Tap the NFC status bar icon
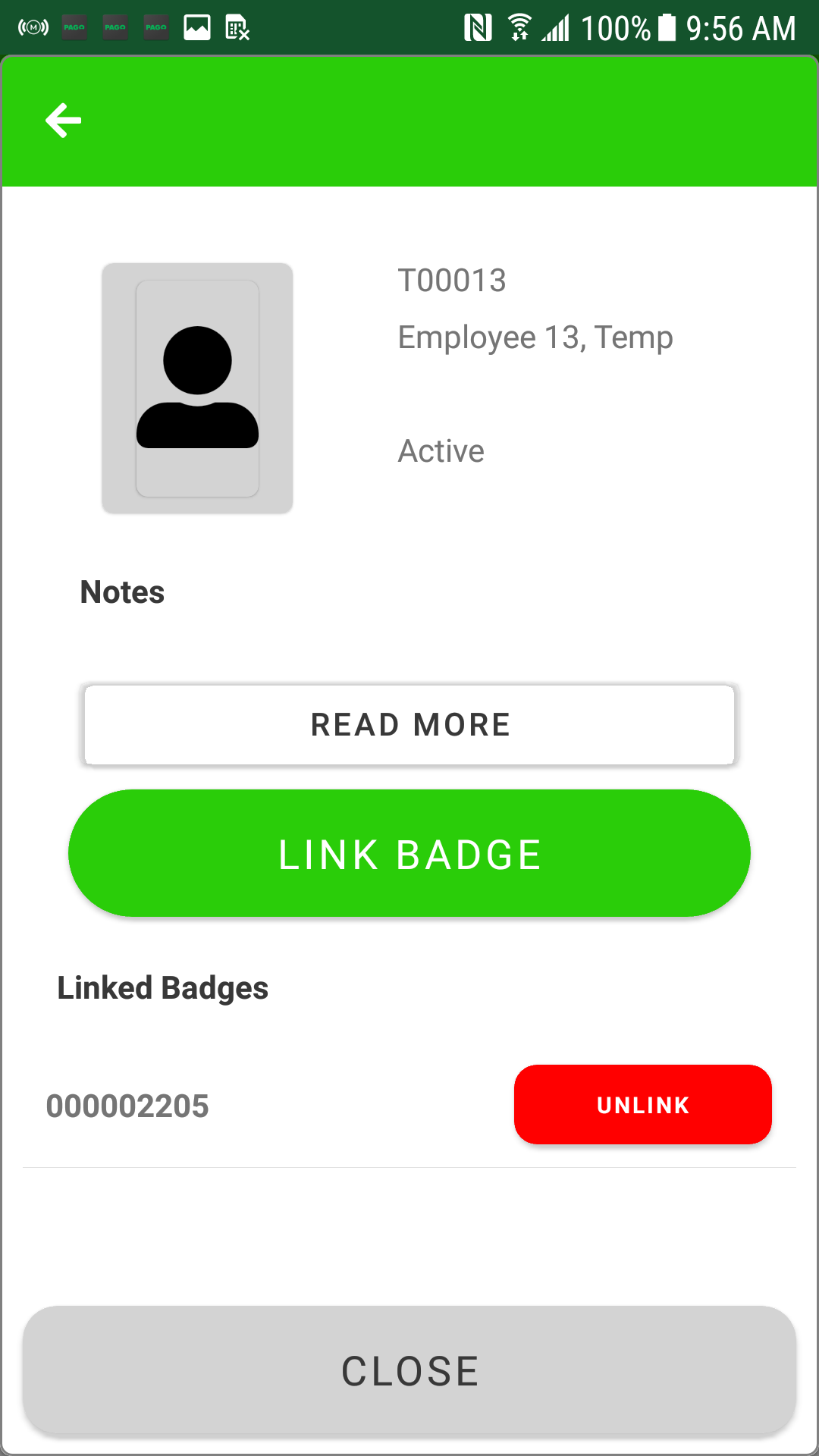The image size is (819, 1456). click(x=476, y=27)
